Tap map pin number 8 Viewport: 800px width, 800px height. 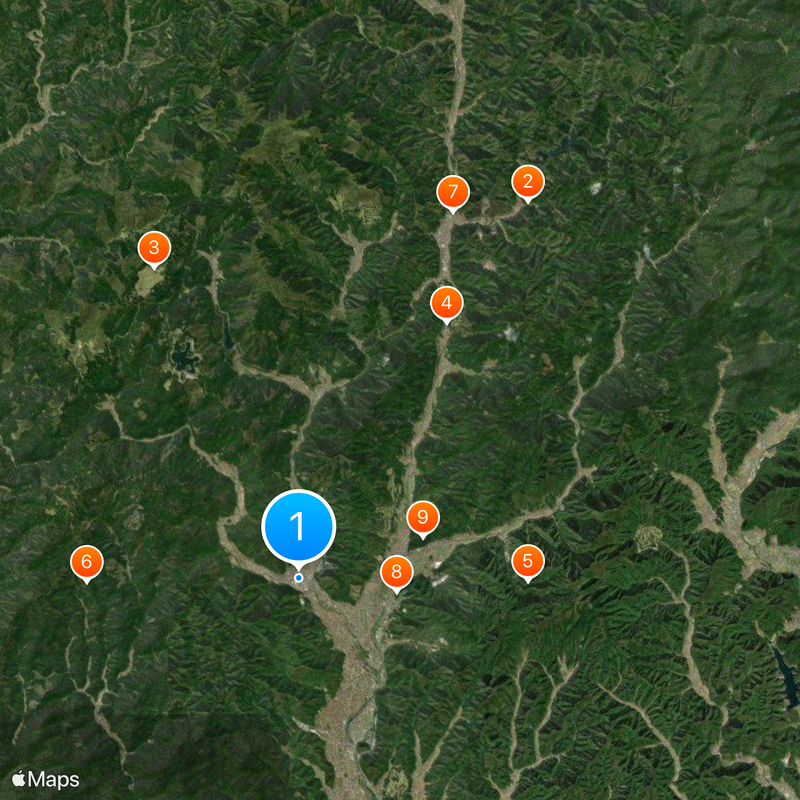tap(397, 573)
